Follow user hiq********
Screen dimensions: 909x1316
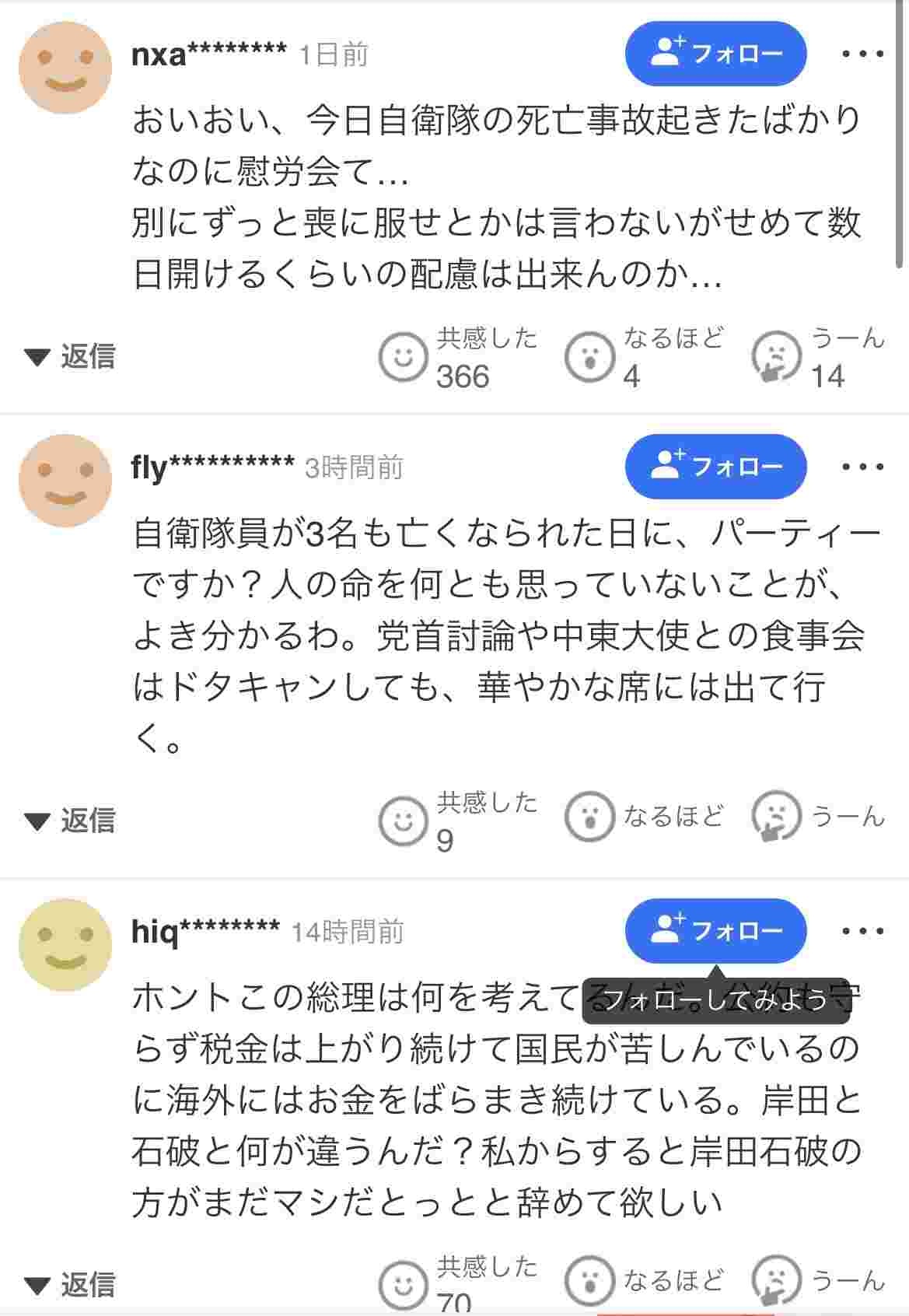point(715,930)
